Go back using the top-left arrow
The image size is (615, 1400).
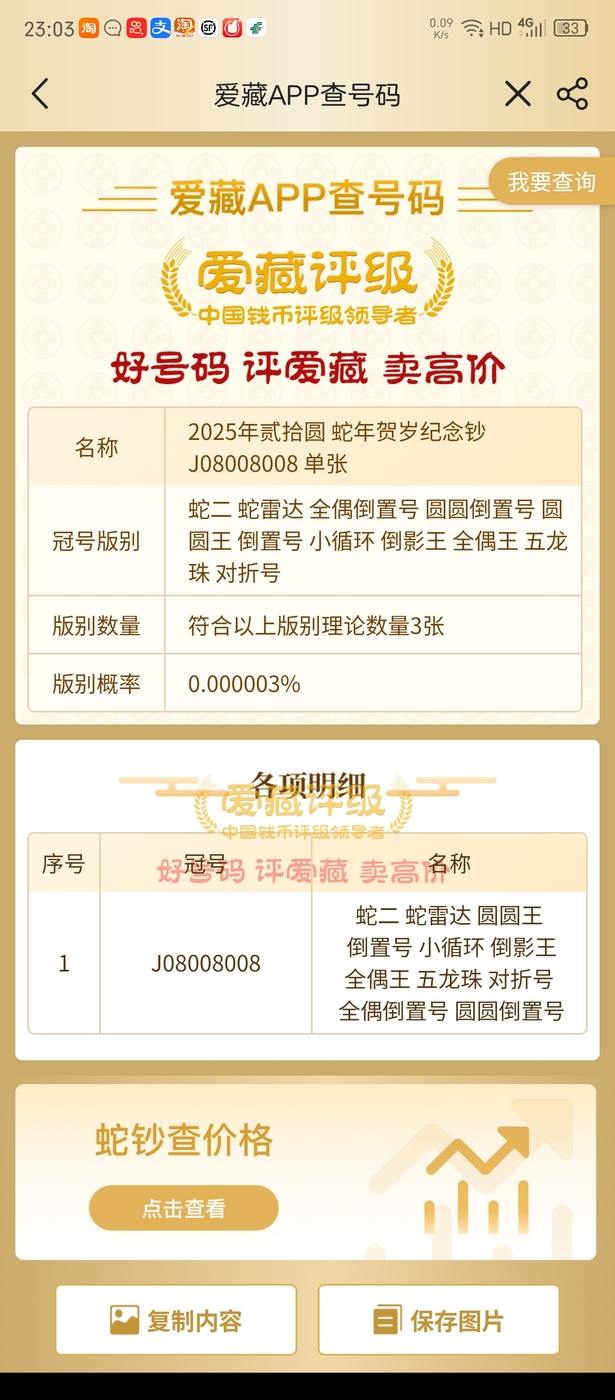point(40,95)
